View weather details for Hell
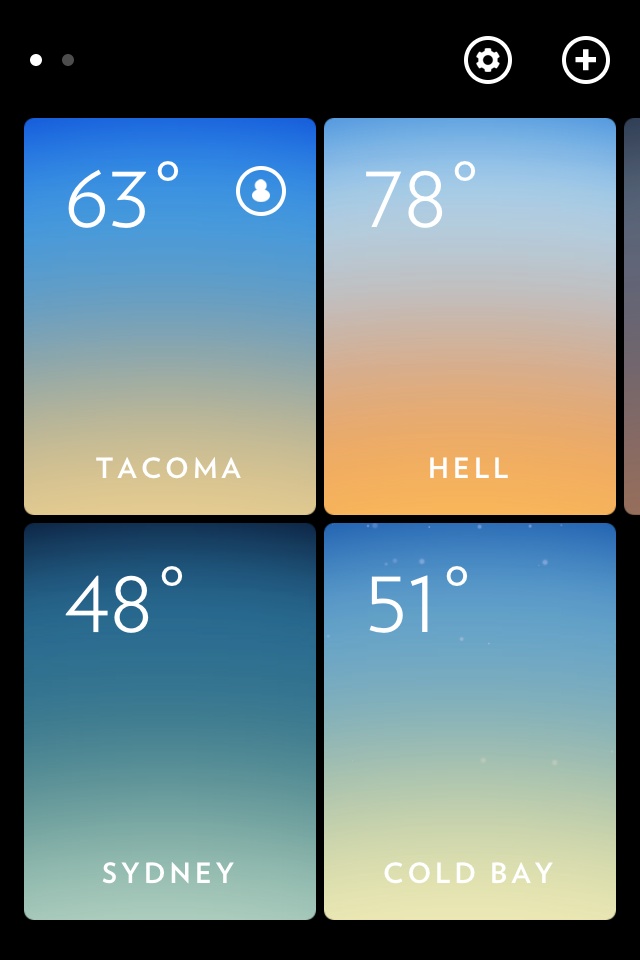Viewport: 640px width, 960px height. [x=470, y=316]
